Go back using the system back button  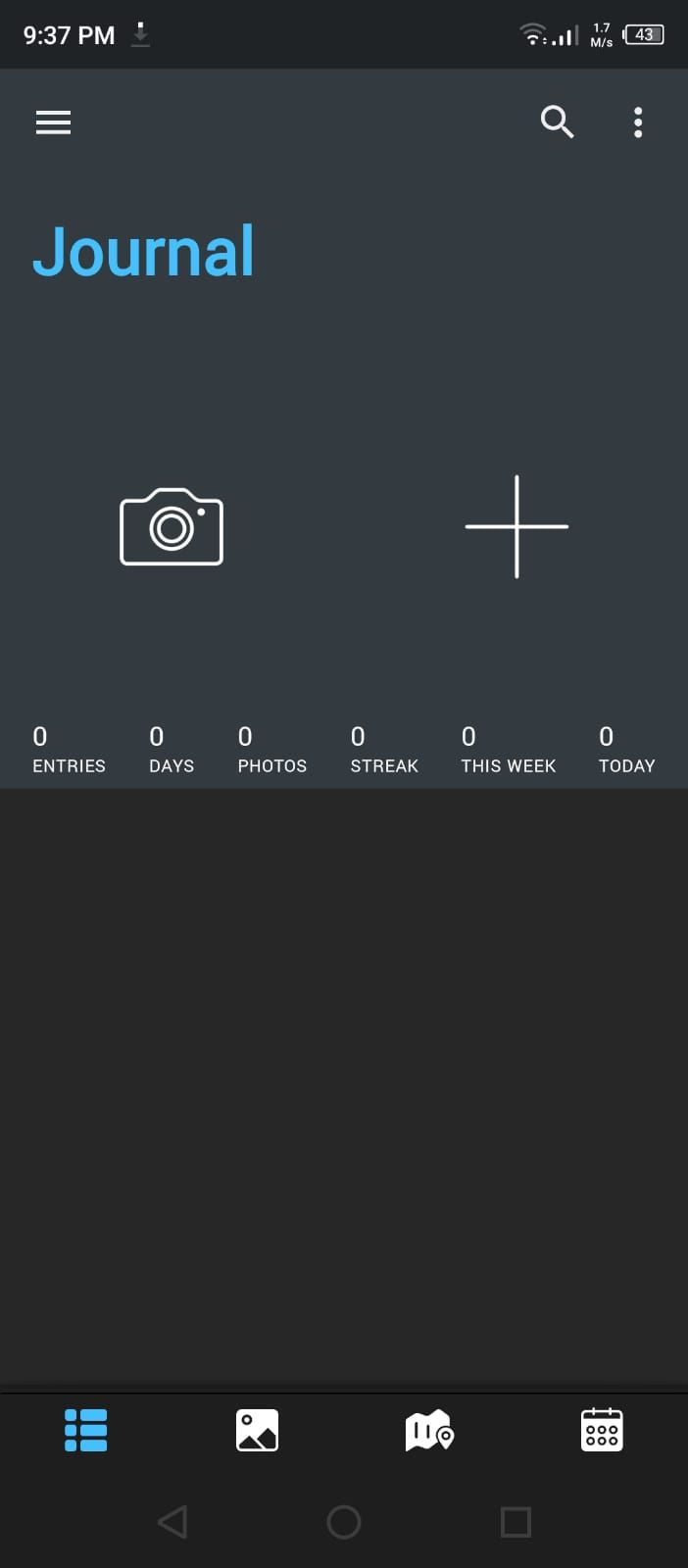click(x=172, y=1522)
